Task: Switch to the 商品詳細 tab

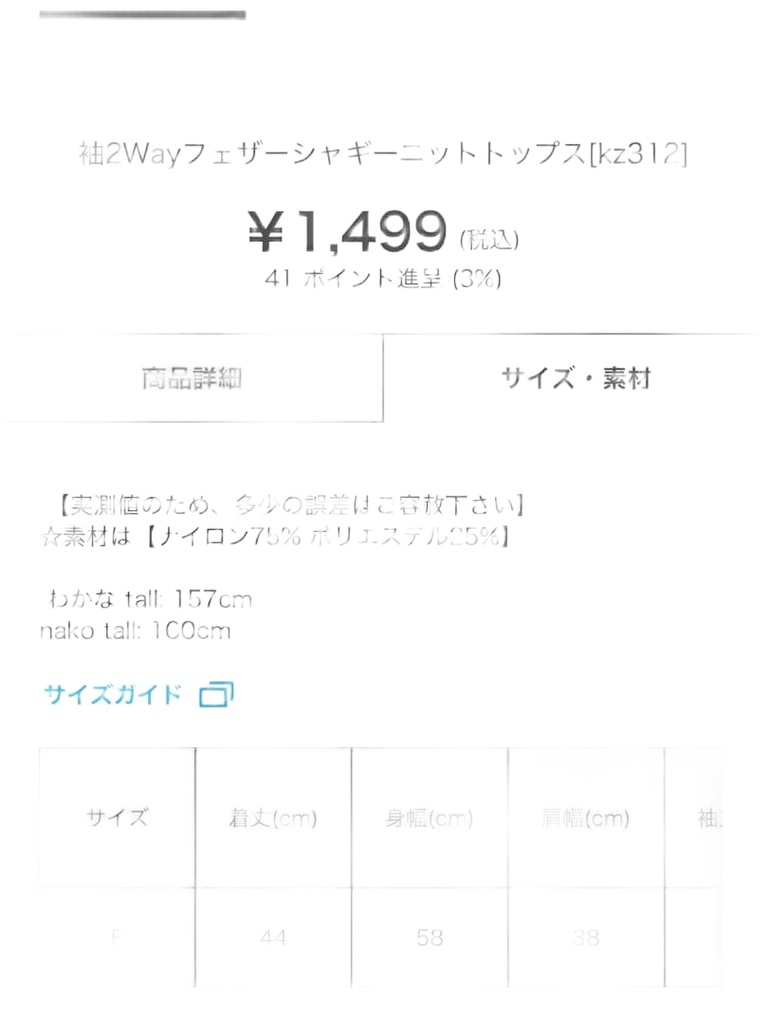Action: (x=191, y=378)
